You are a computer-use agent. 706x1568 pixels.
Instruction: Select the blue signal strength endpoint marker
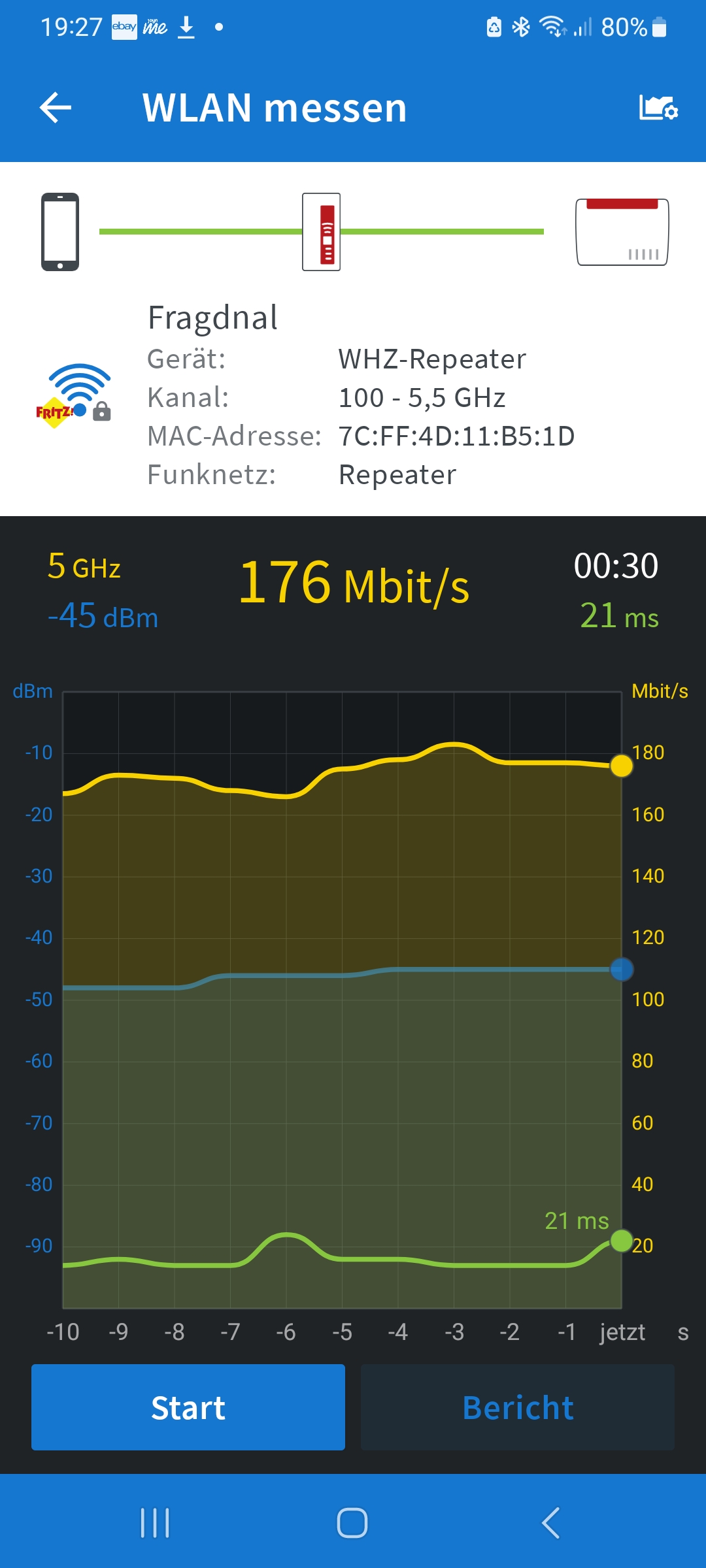(621, 971)
